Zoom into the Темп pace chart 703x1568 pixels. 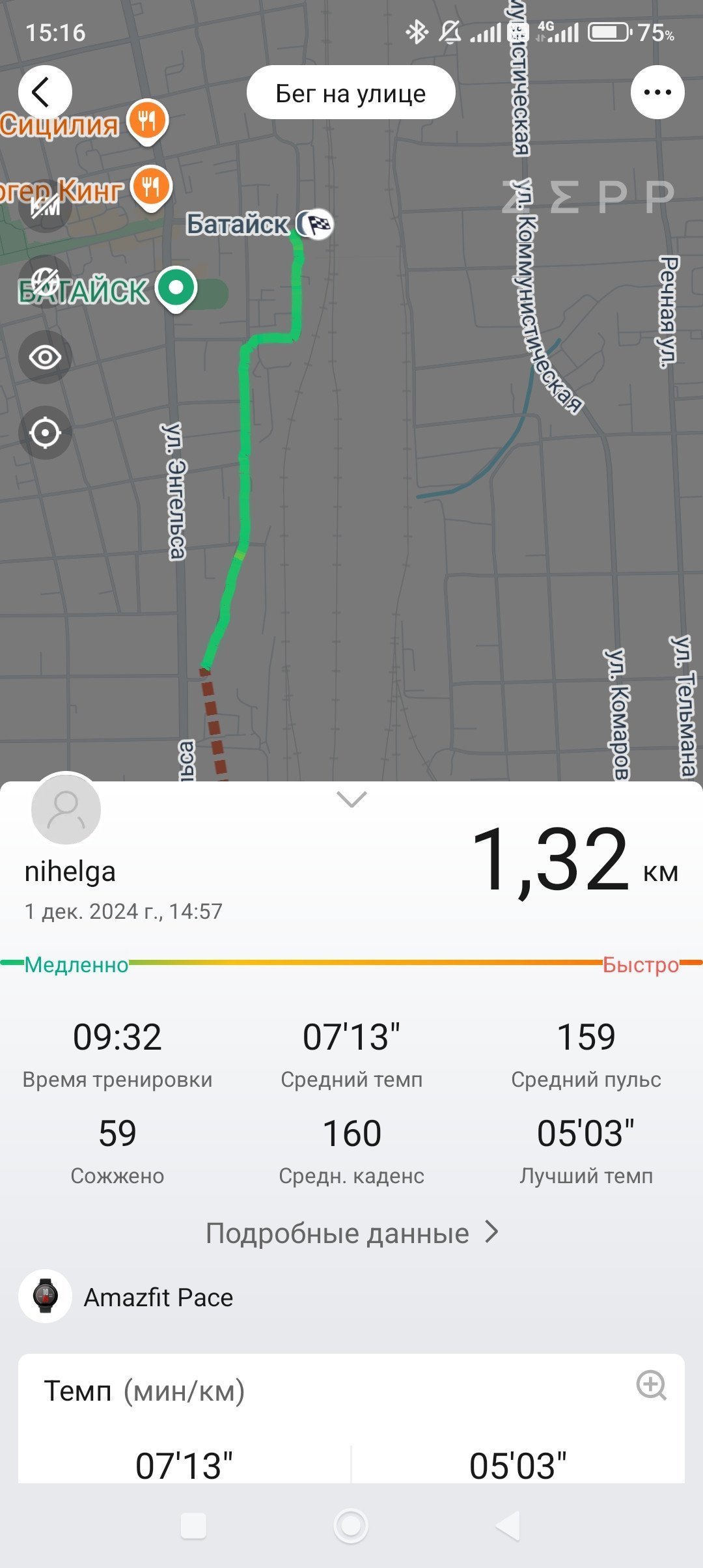[x=651, y=1385]
